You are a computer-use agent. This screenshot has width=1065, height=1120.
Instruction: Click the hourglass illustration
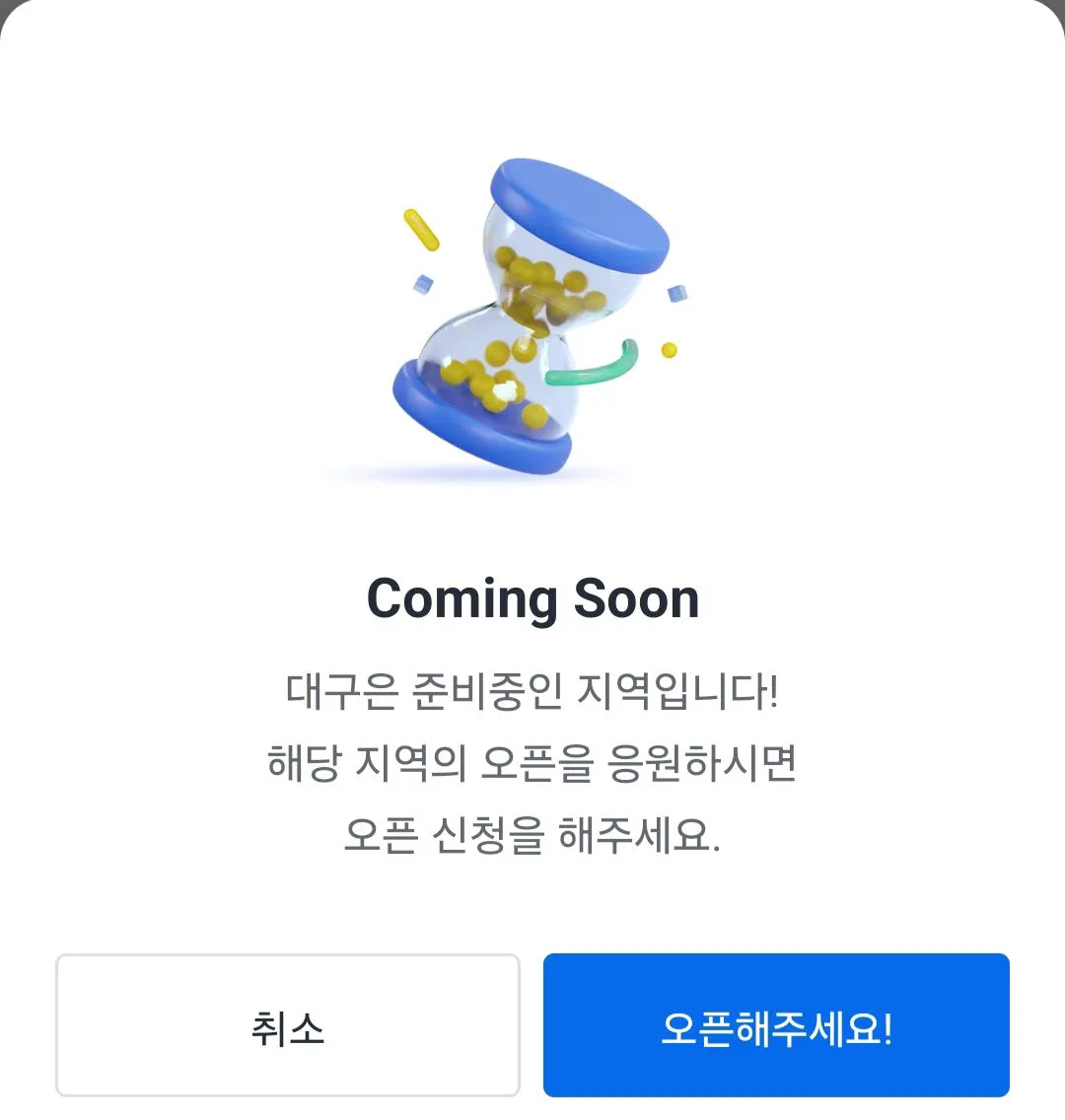532,315
